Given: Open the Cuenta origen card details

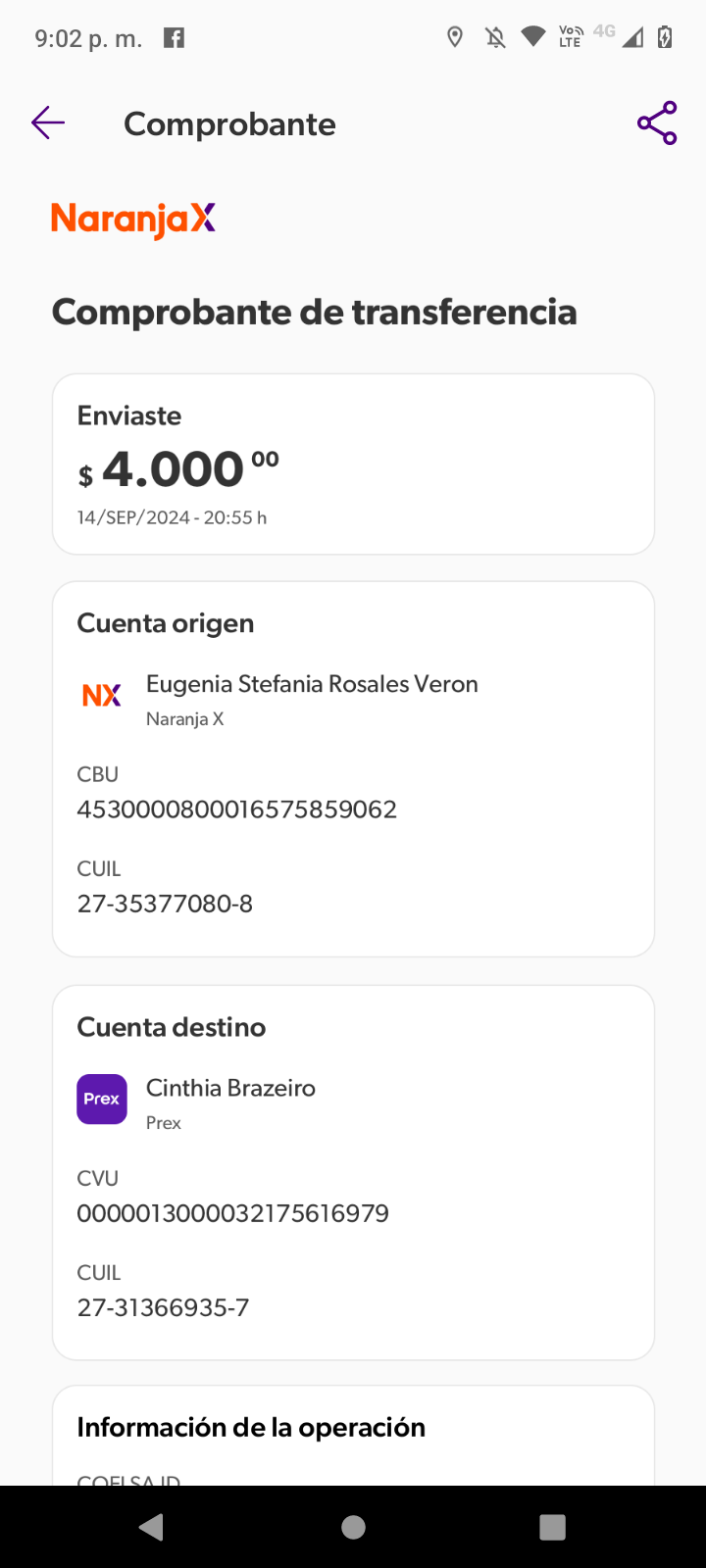Looking at the screenshot, I should point(353,767).
